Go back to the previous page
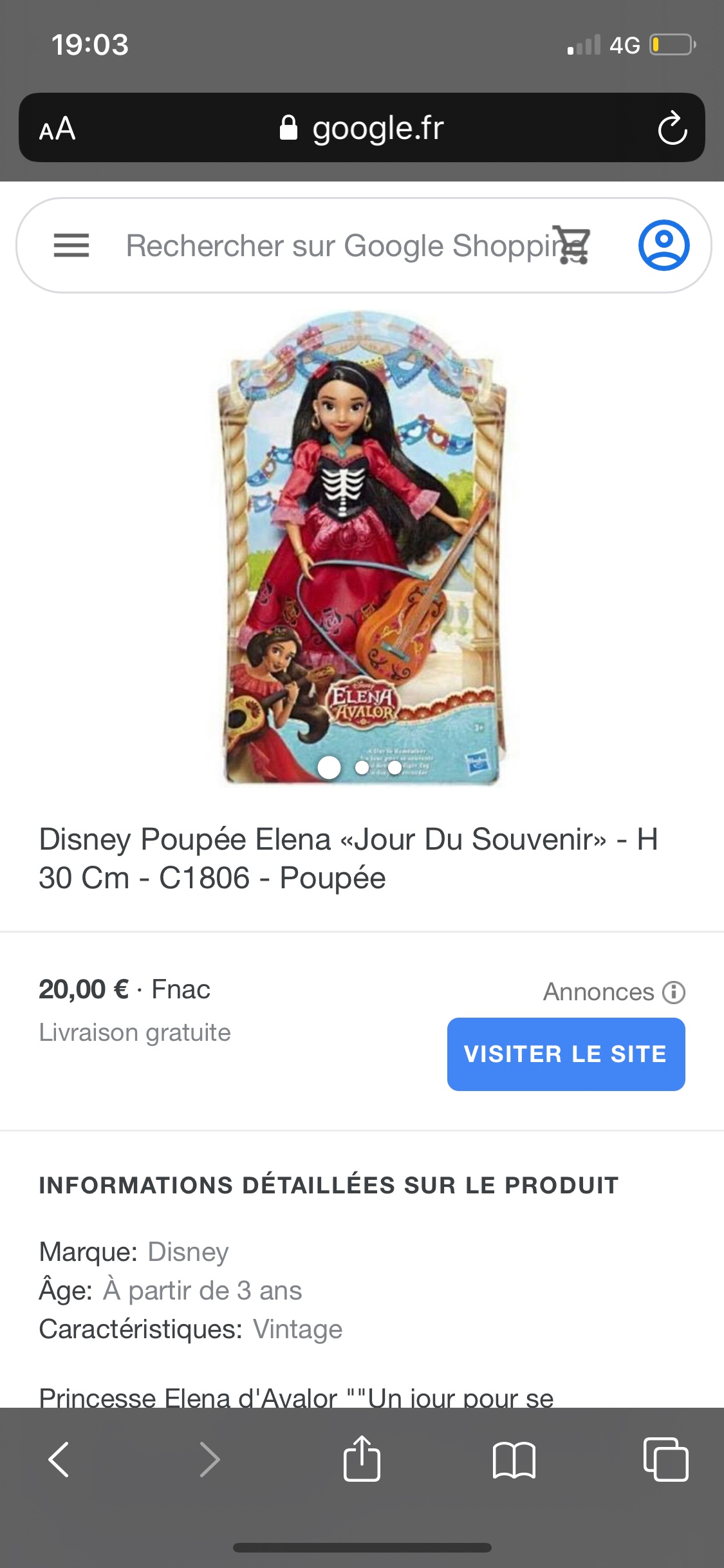724x1568 pixels. click(x=59, y=1459)
